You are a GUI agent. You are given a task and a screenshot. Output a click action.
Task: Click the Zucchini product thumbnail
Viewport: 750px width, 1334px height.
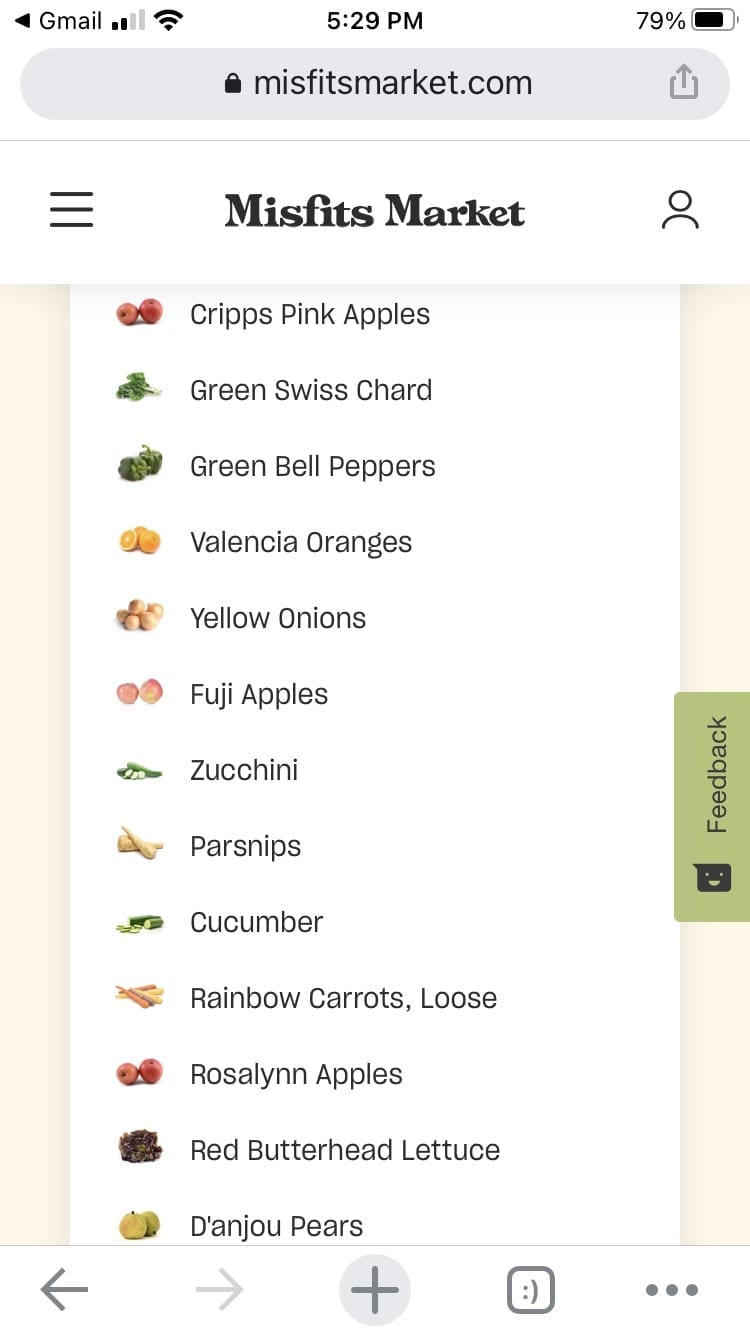click(138, 769)
